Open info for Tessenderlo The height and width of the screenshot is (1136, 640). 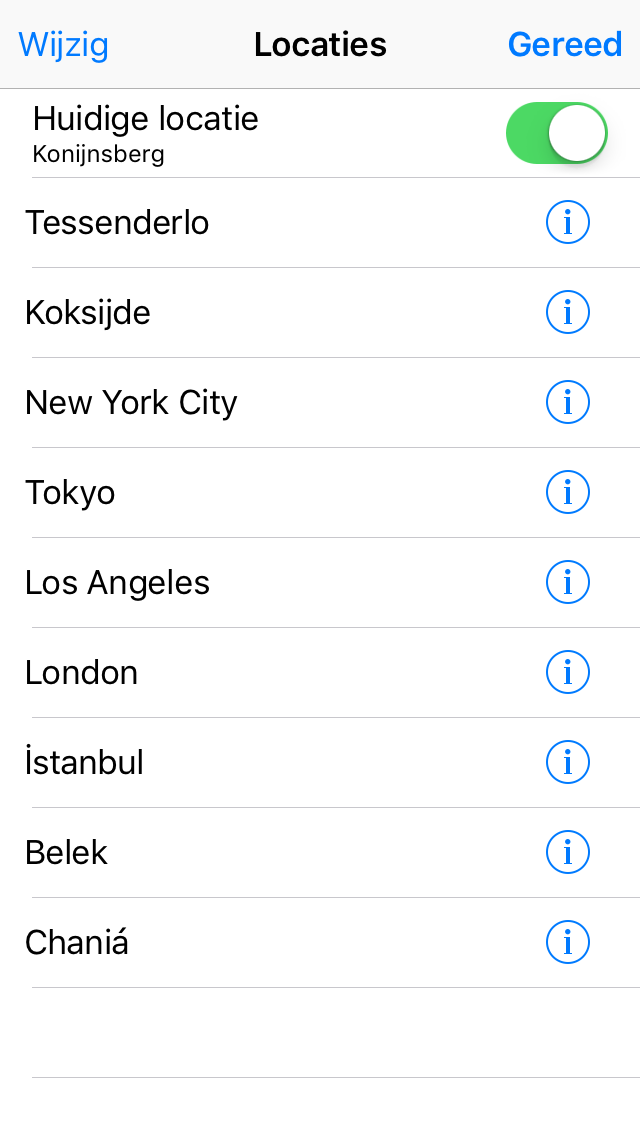point(568,222)
